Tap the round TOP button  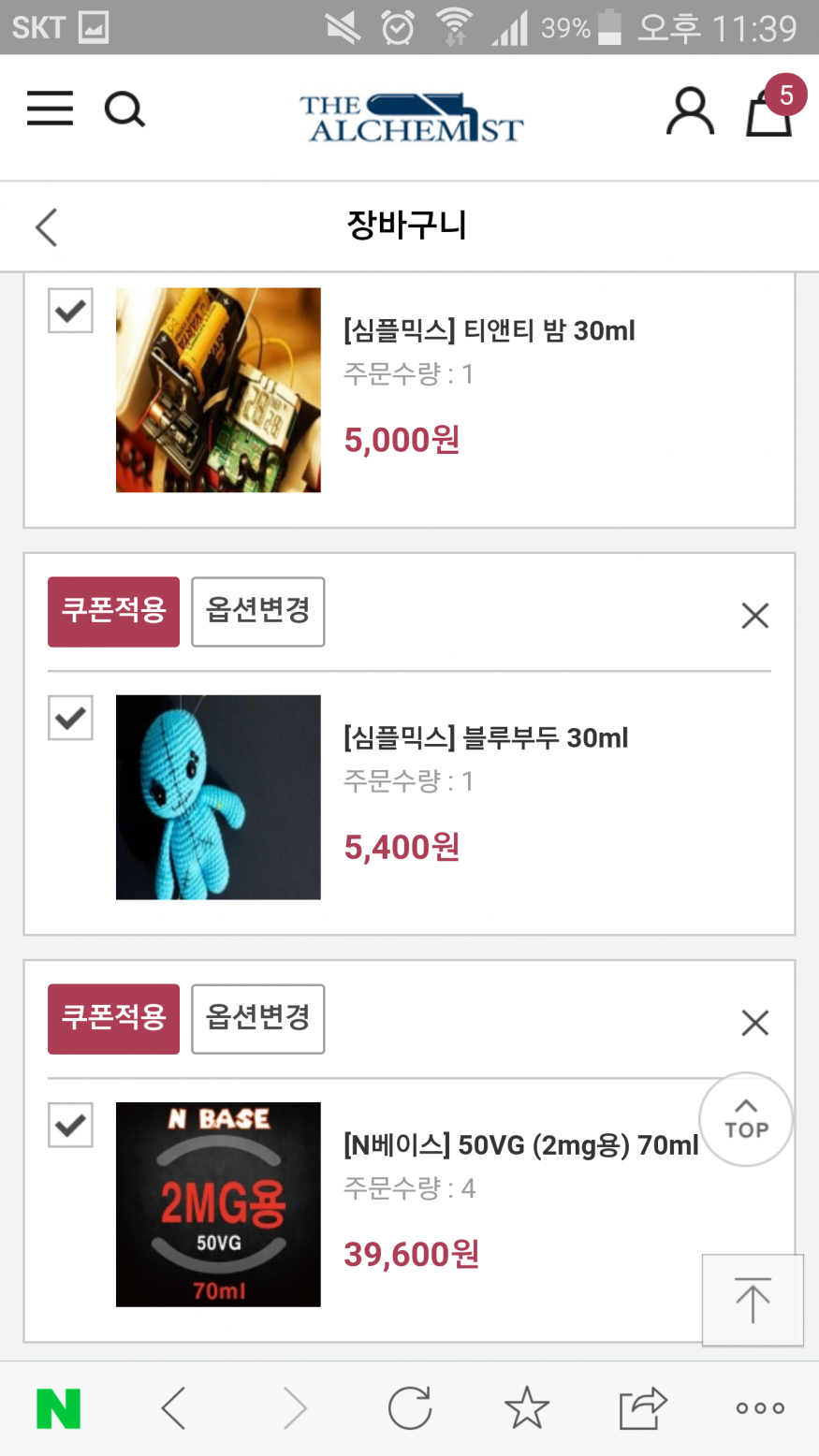746,1119
